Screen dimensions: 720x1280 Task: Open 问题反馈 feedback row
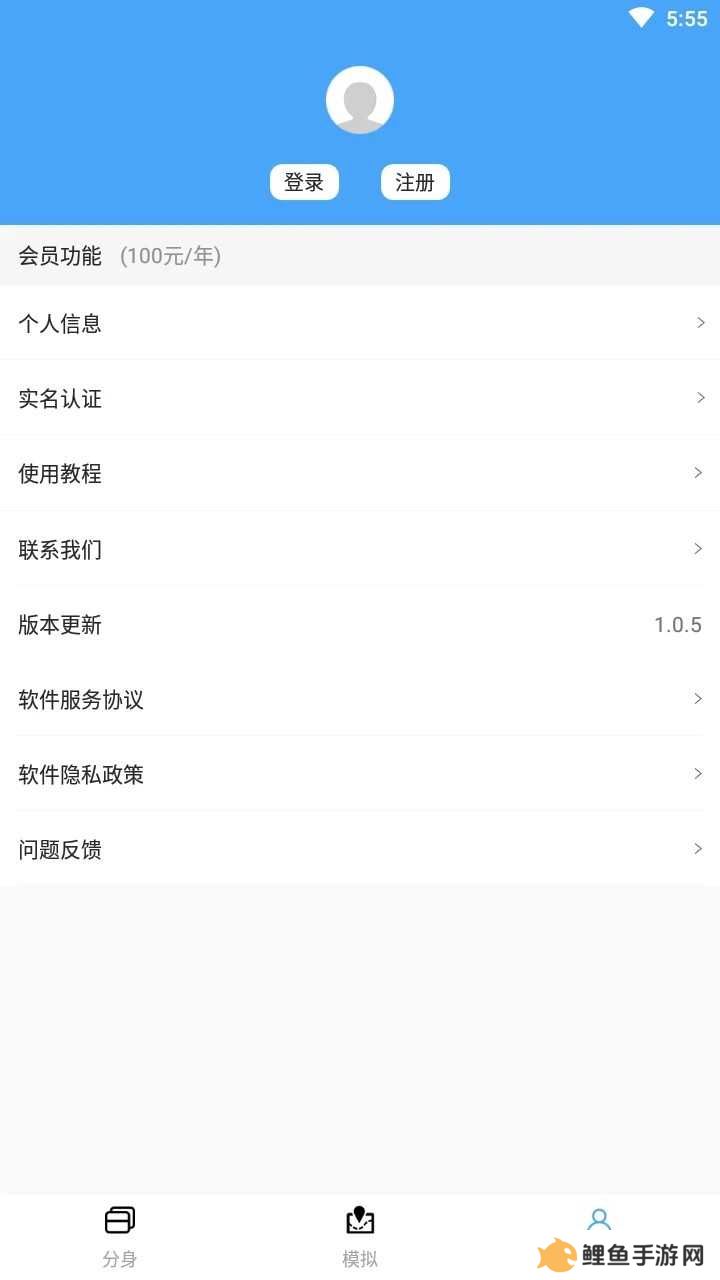[x=360, y=849]
